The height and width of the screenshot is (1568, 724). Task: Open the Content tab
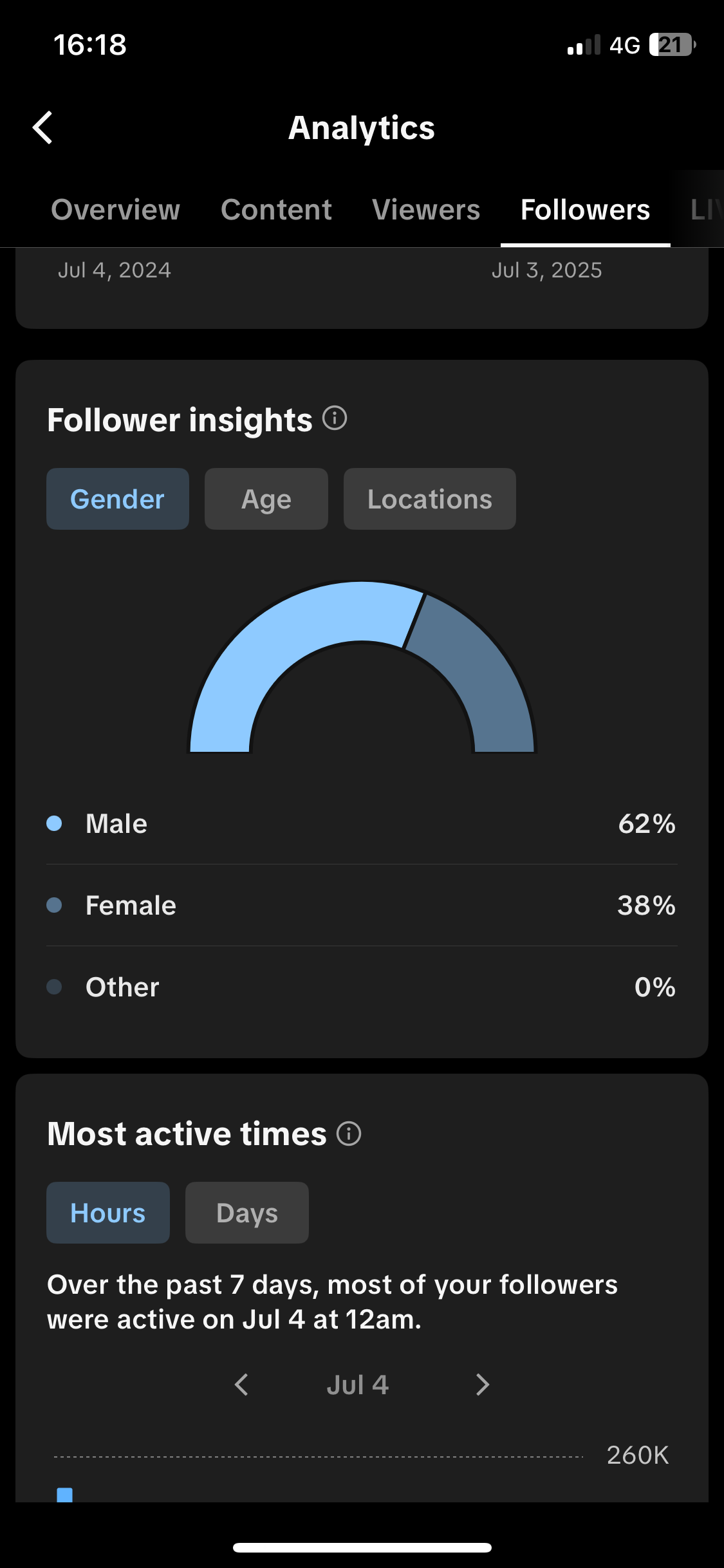point(276,210)
